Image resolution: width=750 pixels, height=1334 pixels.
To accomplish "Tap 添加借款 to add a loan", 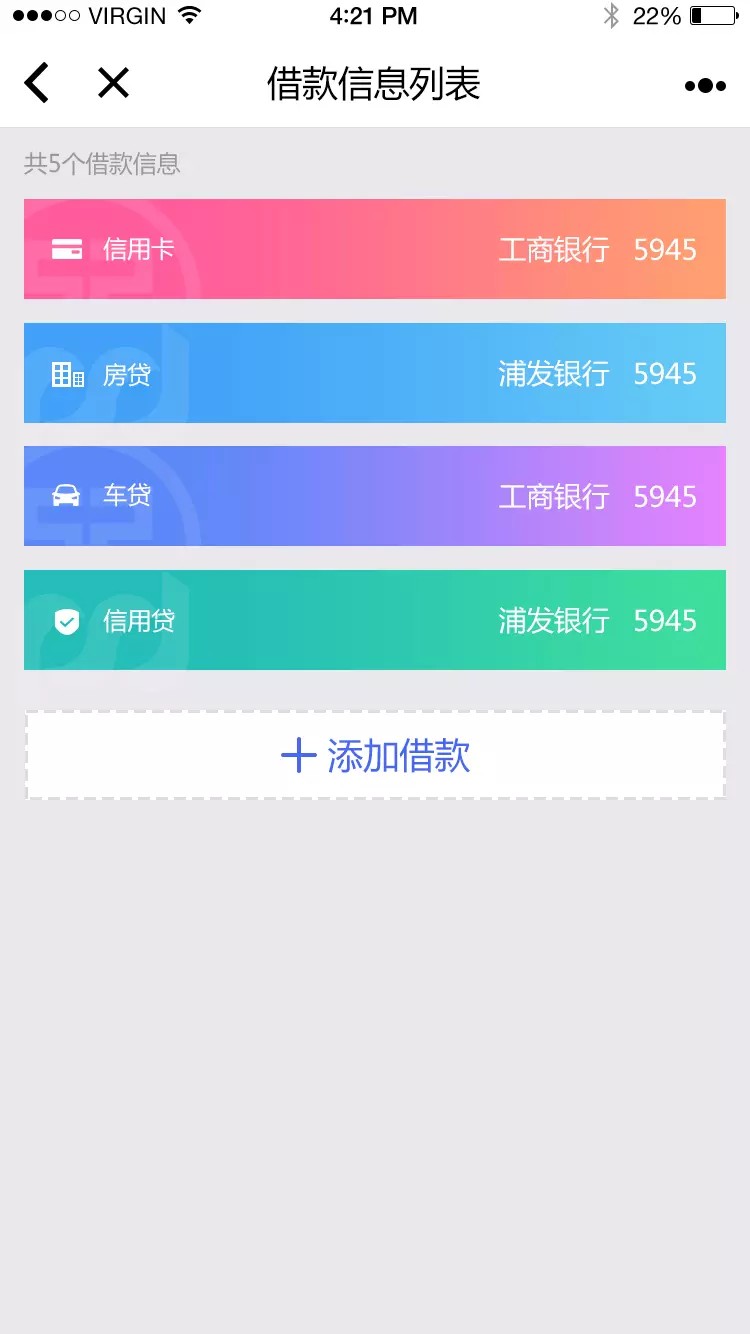I will [375, 755].
